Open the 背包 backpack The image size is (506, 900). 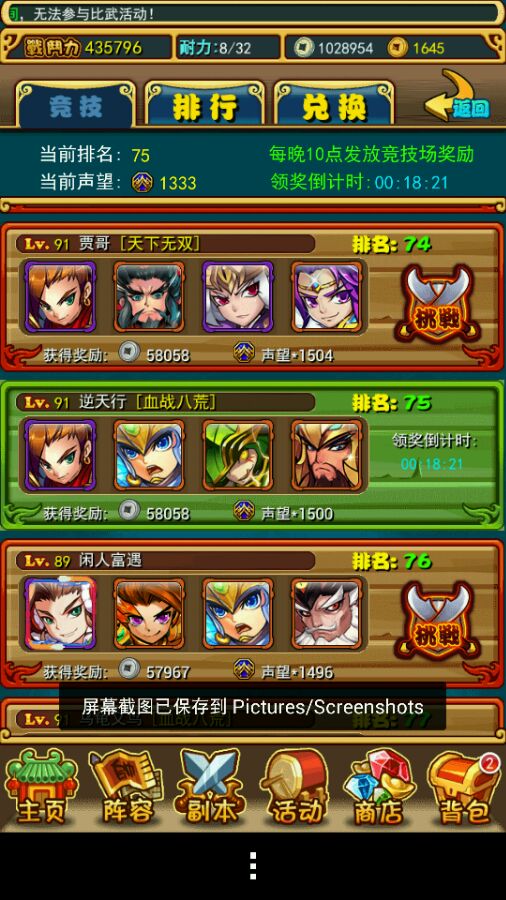tap(464, 787)
